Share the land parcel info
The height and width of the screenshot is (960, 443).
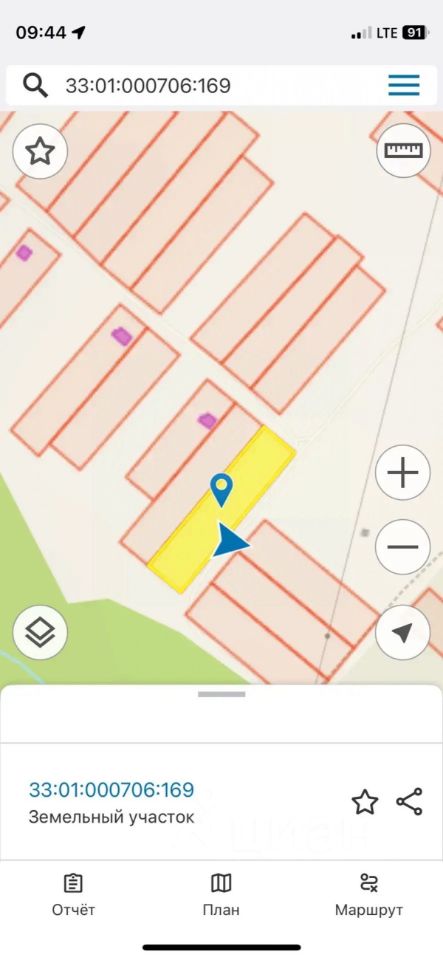[409, 802]
